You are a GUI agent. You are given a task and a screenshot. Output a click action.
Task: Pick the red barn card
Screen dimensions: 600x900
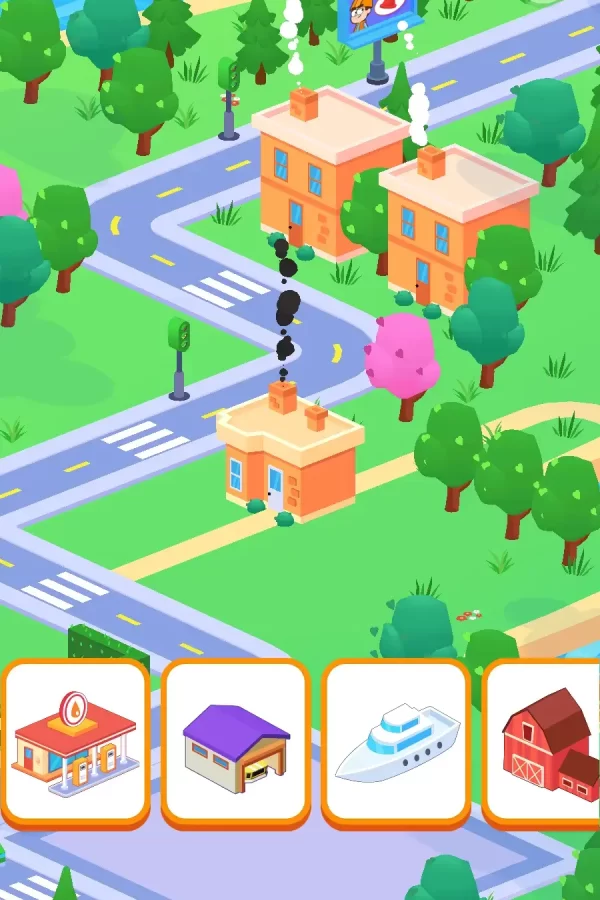pos(545,742)
